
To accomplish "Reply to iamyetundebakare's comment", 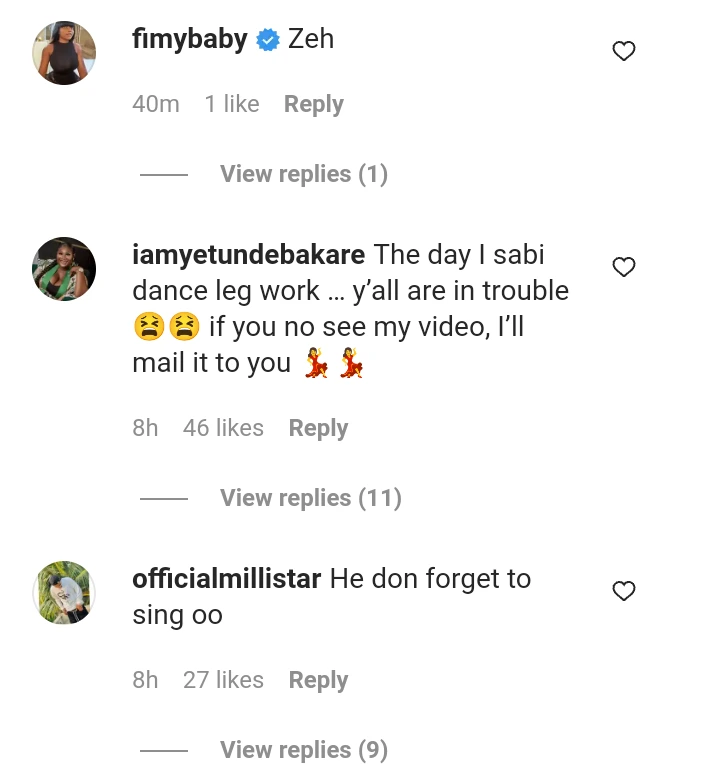I will point(318,428).
